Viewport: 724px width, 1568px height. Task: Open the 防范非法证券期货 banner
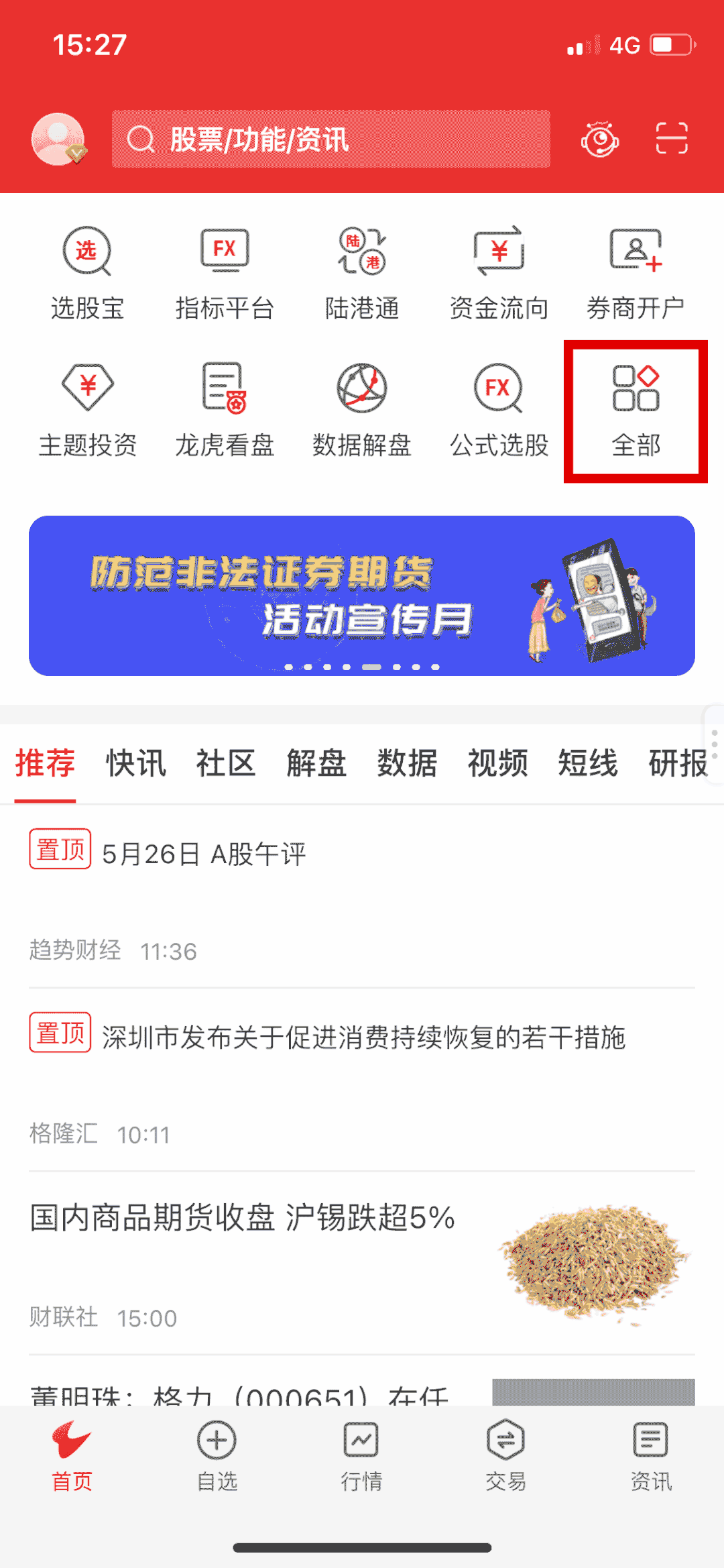click(362, 596)
